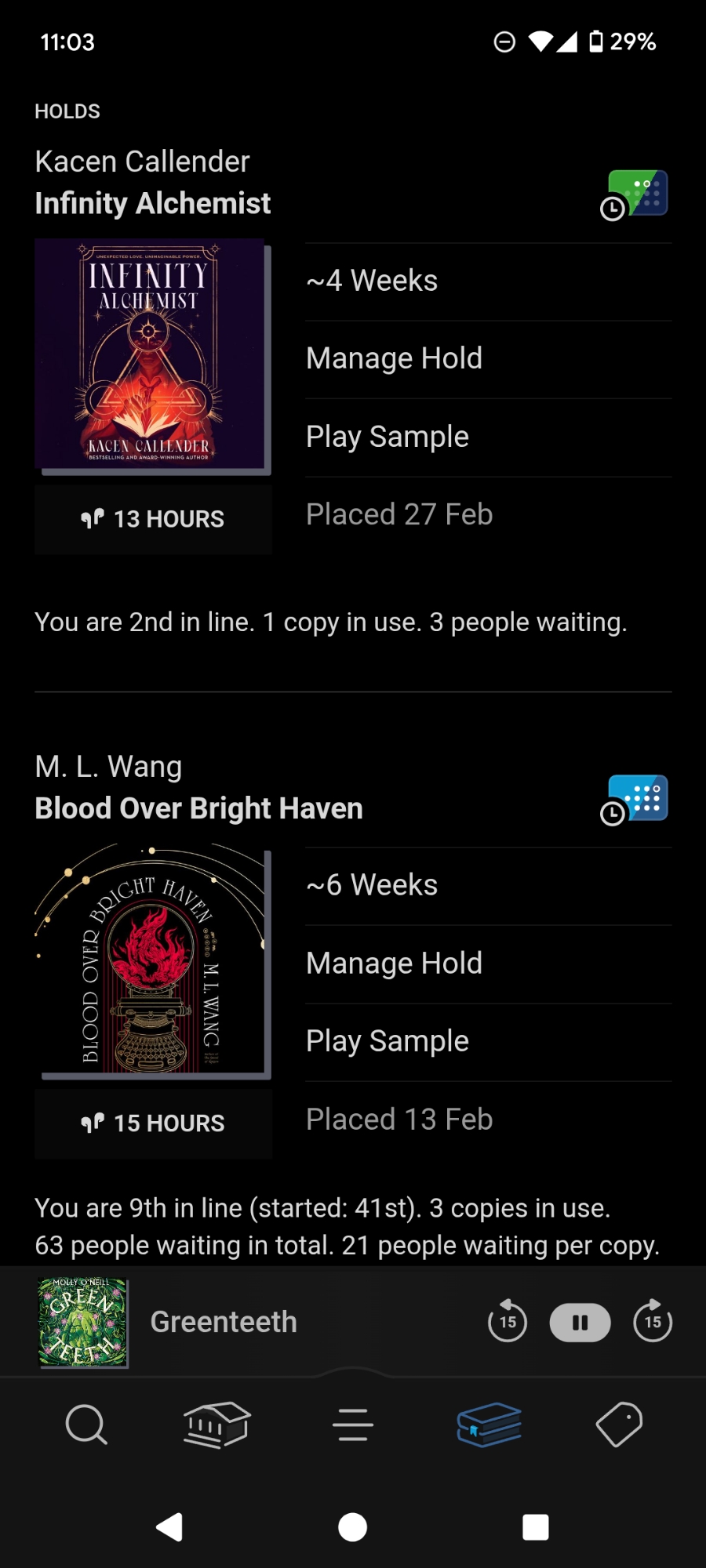
Task: Rewind Greenteeth 15 seconds
Action: (x=508, y=1323)
